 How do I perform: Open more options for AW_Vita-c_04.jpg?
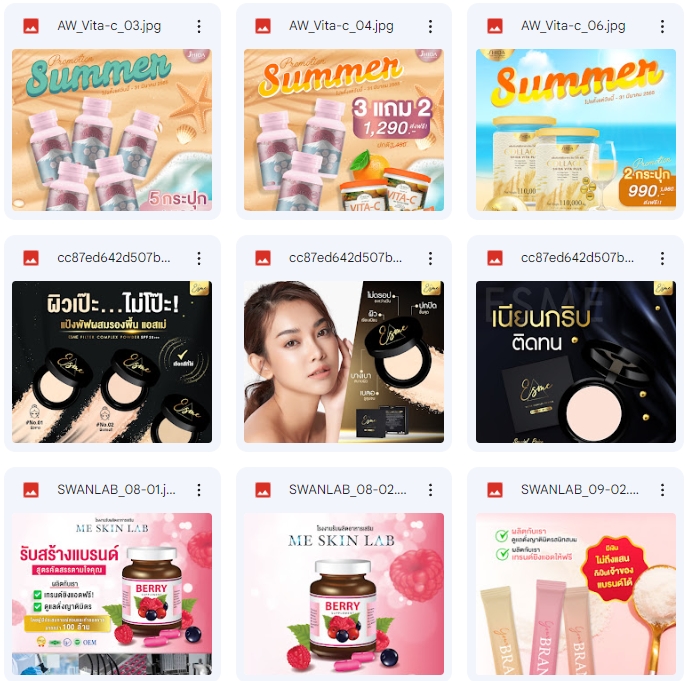point(431,26)
